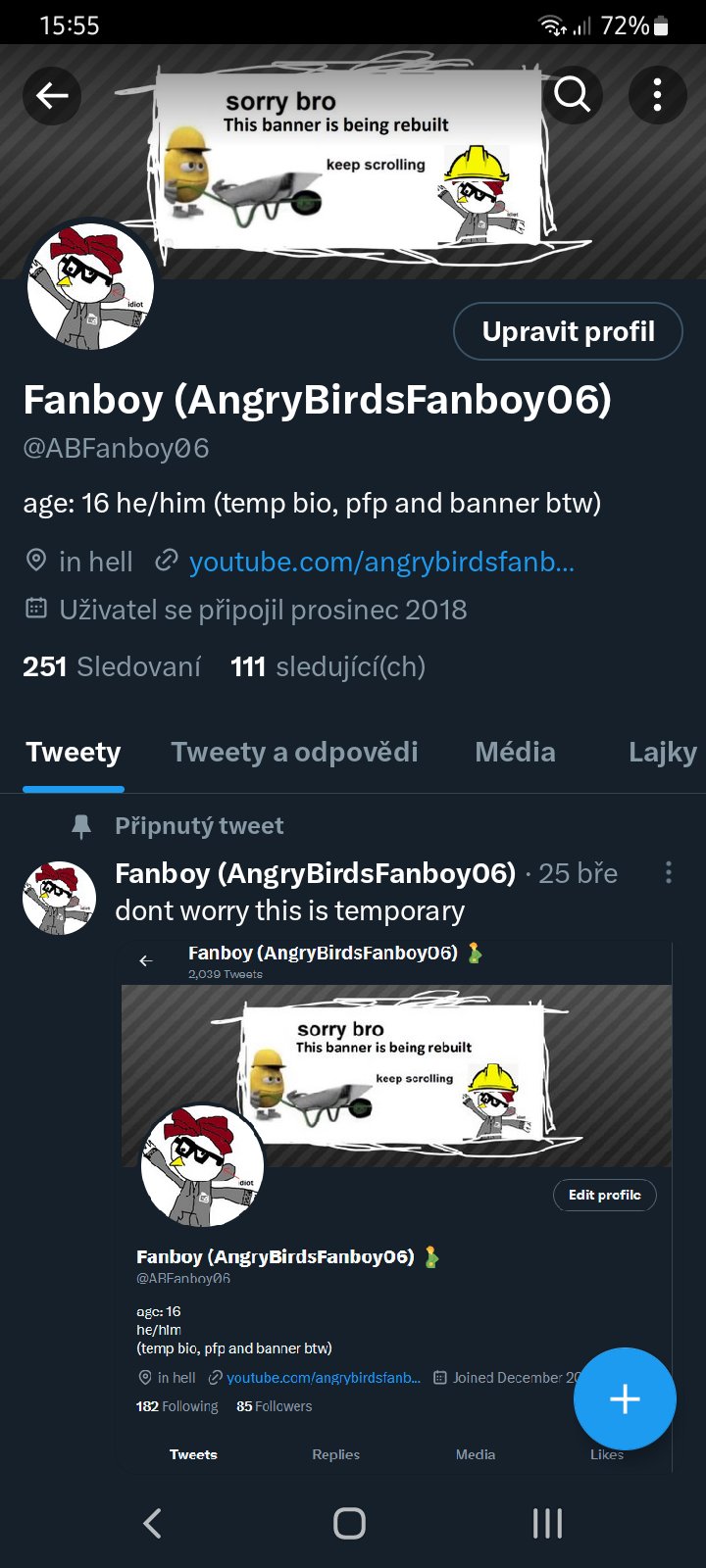Switch to the Média tab
Image resolution: width=706 pixels, height=1568 pixels.
(x=515, y=753)
